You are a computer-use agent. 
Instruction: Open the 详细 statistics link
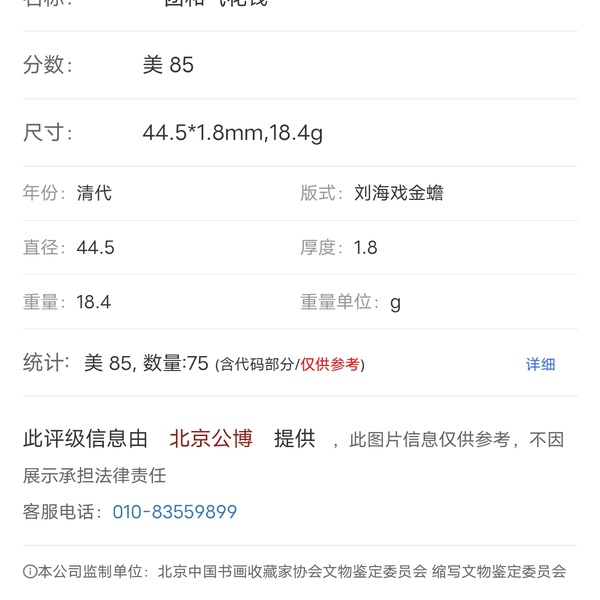click(x=540, y=365)
